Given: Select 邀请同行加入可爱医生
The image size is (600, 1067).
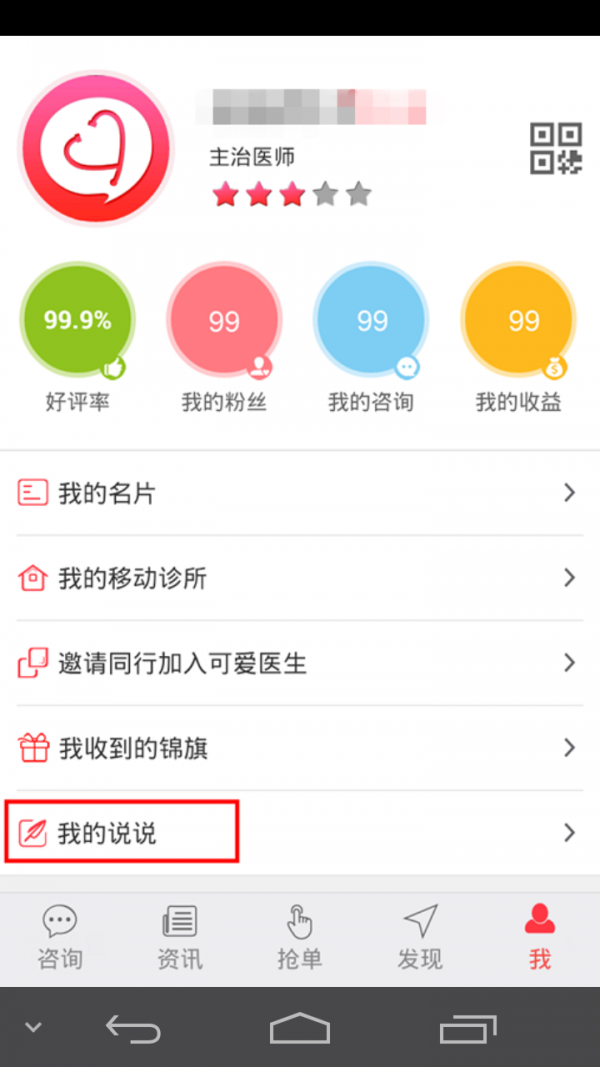Looking at the screenshot, I should 300,663.
